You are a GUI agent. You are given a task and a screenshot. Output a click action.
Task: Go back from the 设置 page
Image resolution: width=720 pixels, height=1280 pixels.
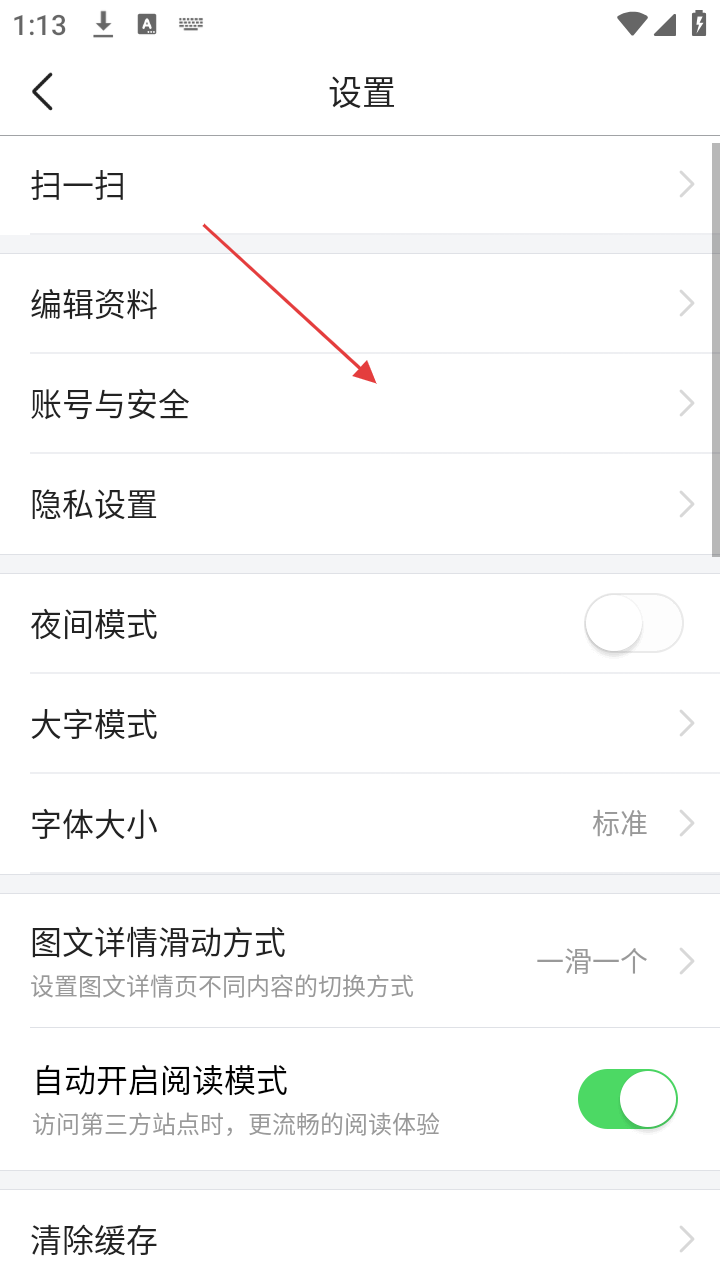point(42,92)
